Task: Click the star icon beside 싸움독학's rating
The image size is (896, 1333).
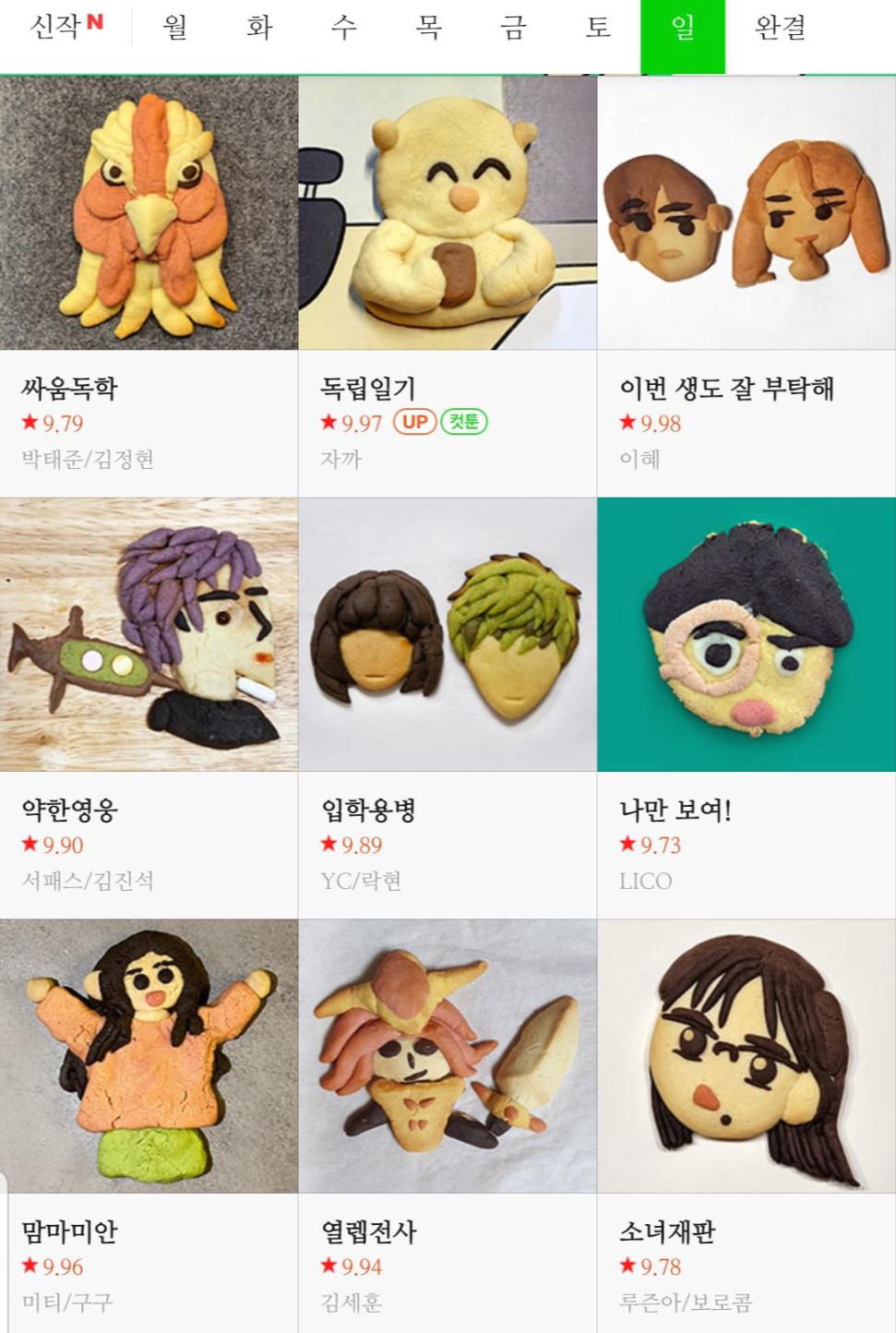Action: pos(28,421)
